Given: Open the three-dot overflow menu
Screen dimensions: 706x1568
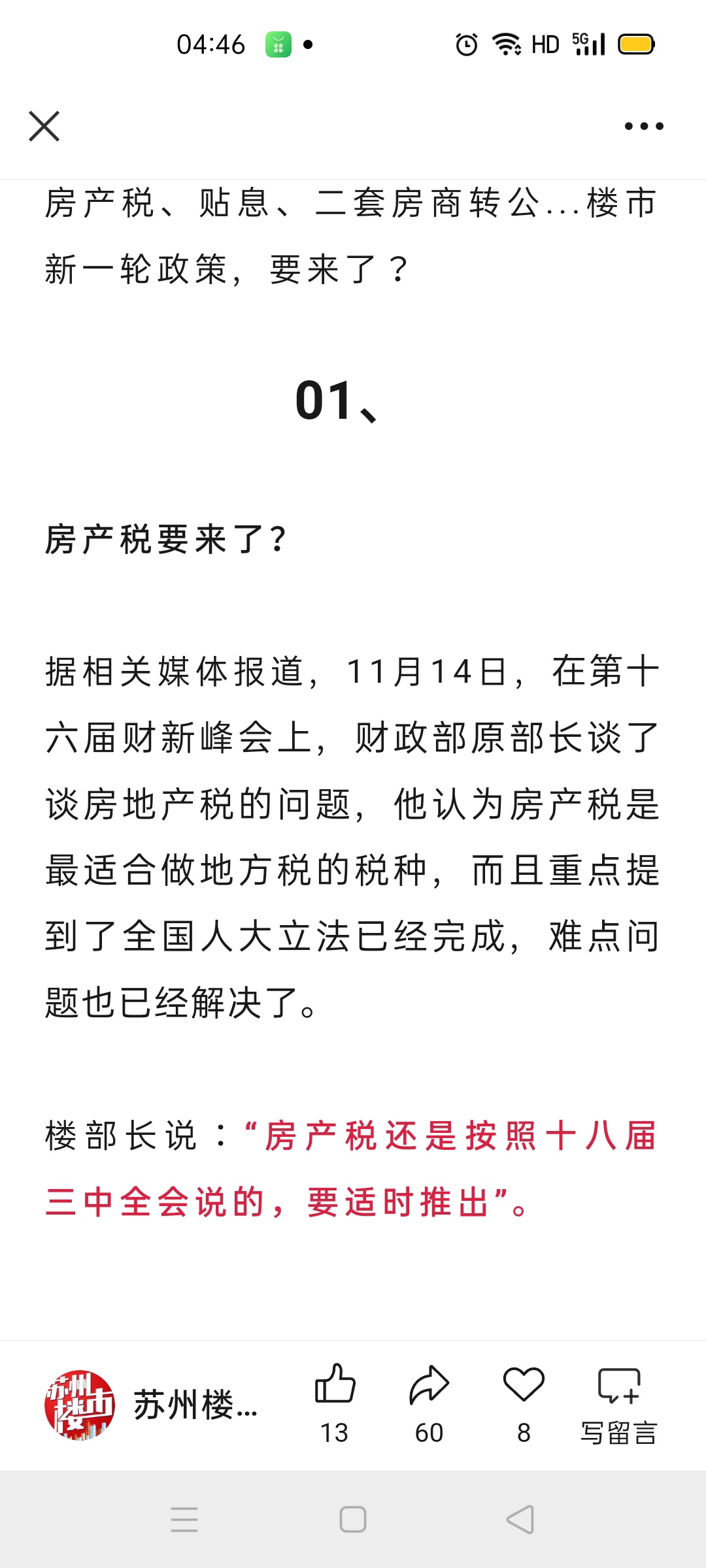Looking at the screenshot, I should (x=644, y=126).
